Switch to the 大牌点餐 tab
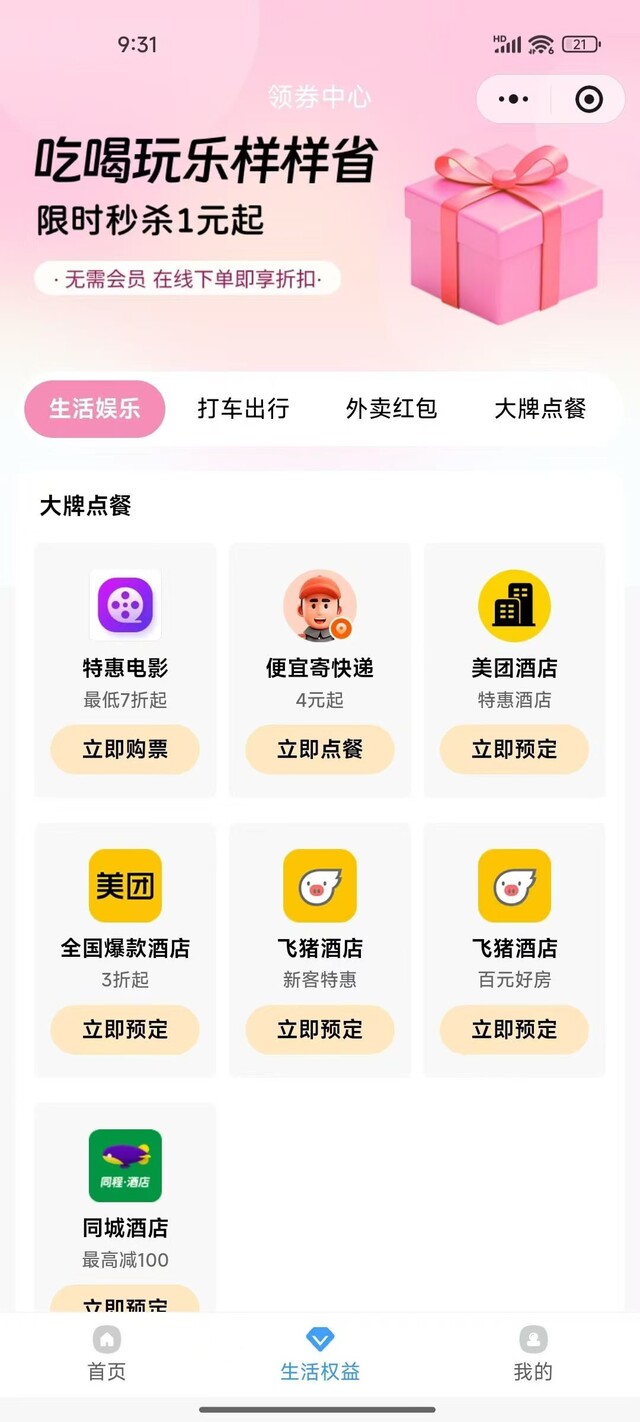640x1422 pixels. pos(540,408)
